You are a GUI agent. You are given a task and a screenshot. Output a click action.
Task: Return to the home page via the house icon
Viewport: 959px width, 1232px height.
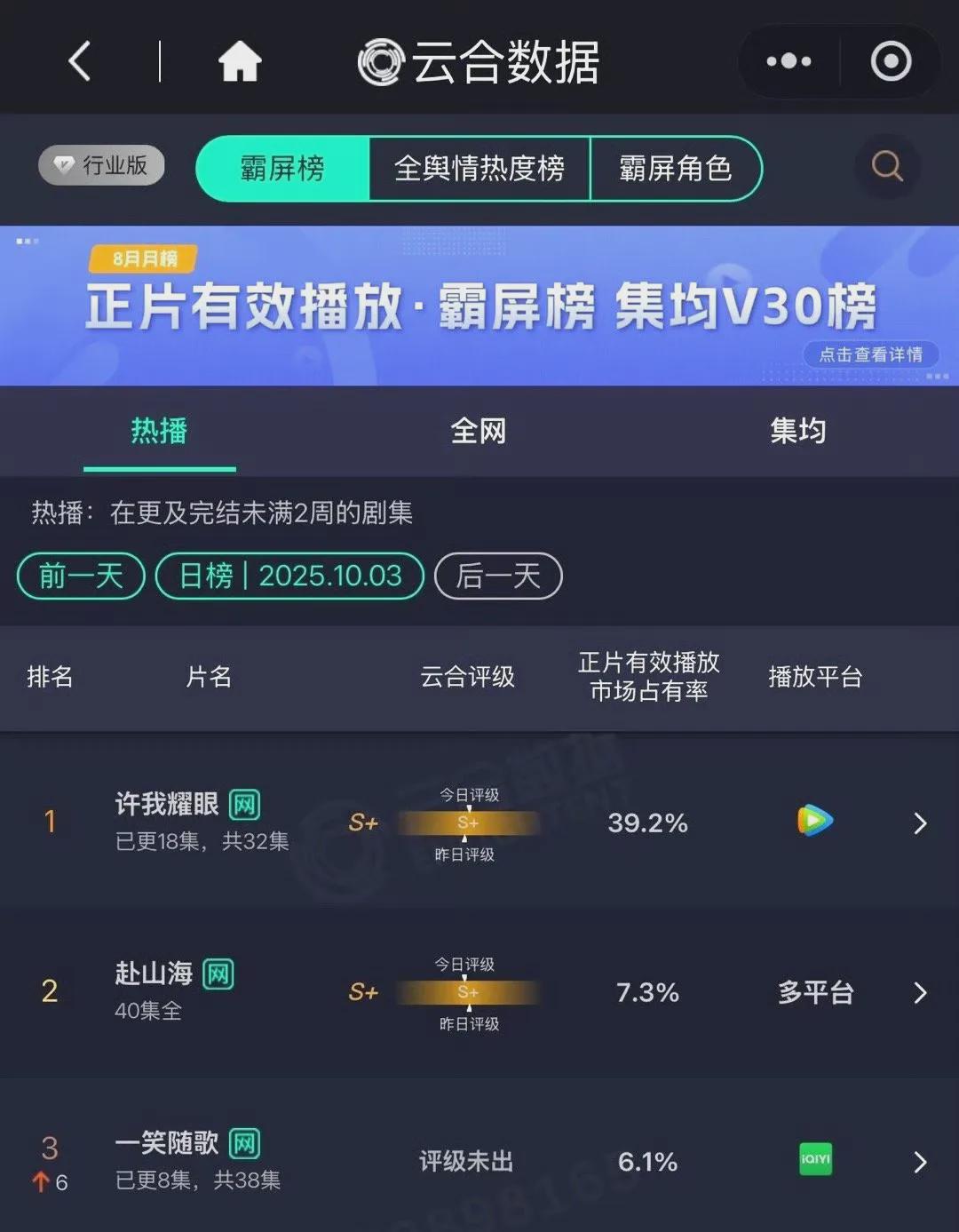[x=240, y=61]
